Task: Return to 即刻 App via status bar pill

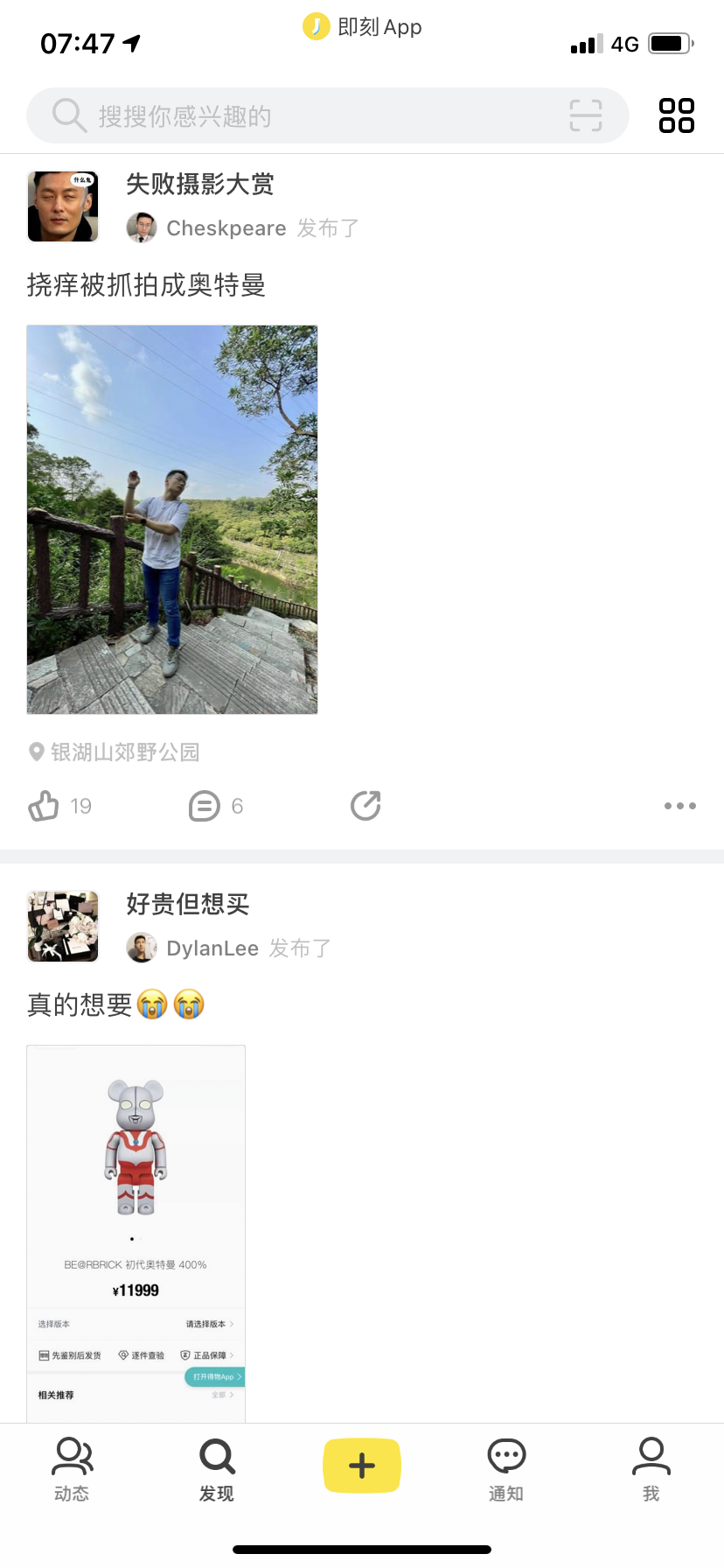Action: click(x=362, y=27)
